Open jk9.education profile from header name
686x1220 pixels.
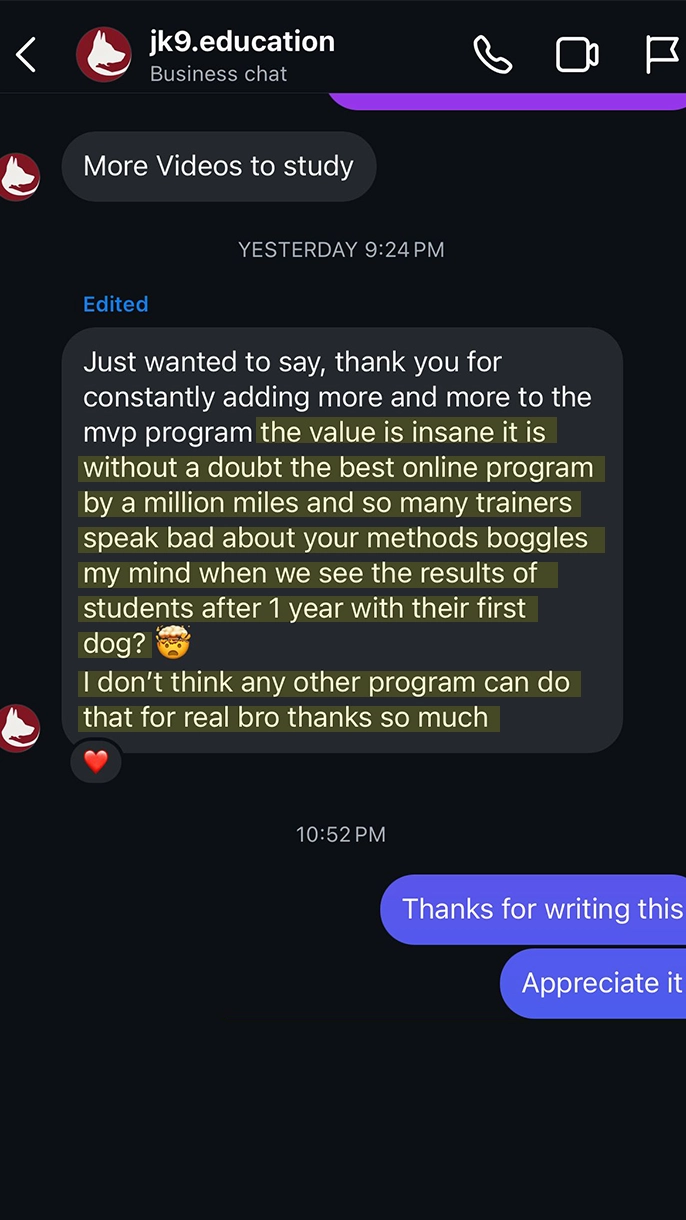[242, 42]
